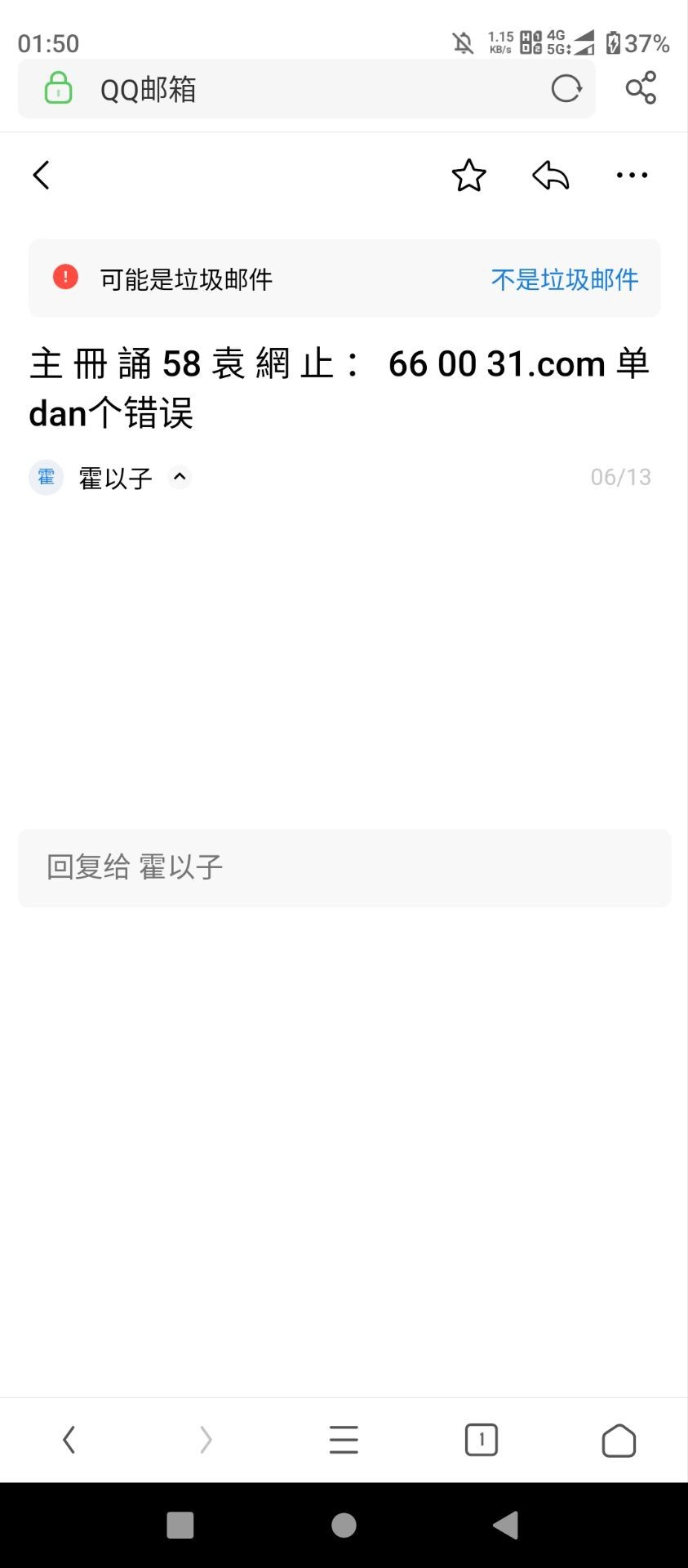
Task: Open recent apps with the square button
Action: pos(180,1525)
